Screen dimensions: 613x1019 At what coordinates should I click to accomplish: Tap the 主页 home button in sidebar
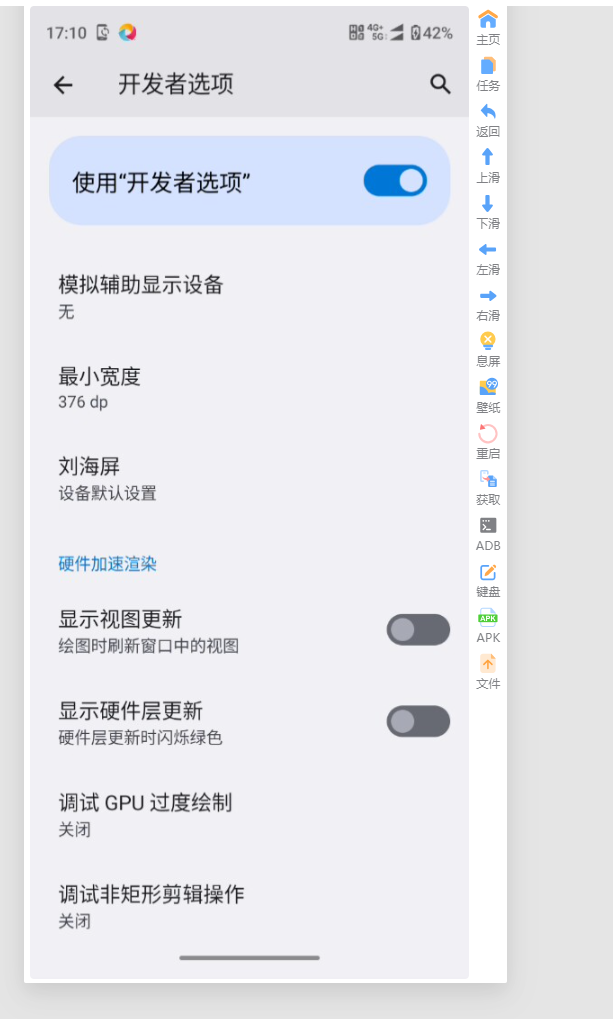(488, 27)
